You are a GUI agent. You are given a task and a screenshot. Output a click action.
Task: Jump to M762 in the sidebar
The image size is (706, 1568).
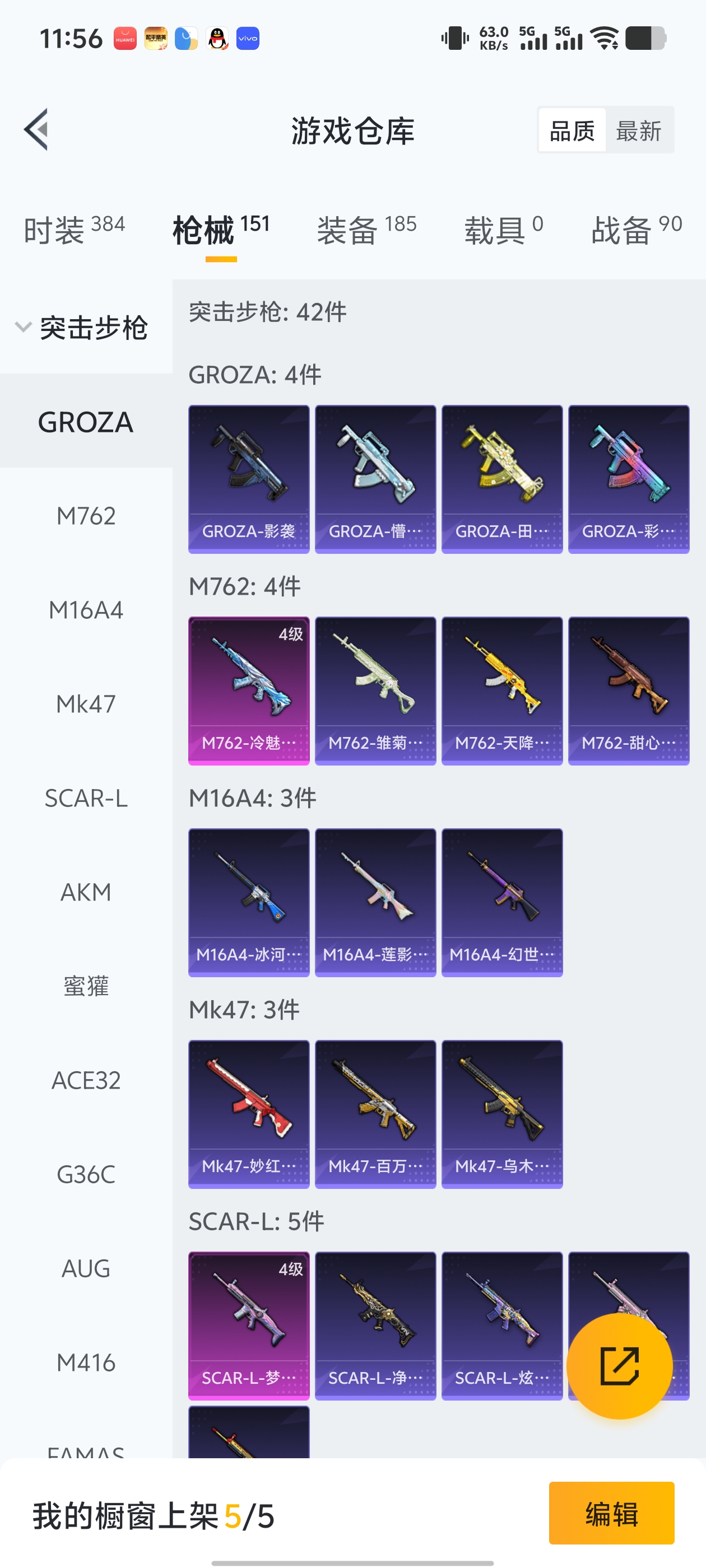pyautogui.click(x=86, y=516)
